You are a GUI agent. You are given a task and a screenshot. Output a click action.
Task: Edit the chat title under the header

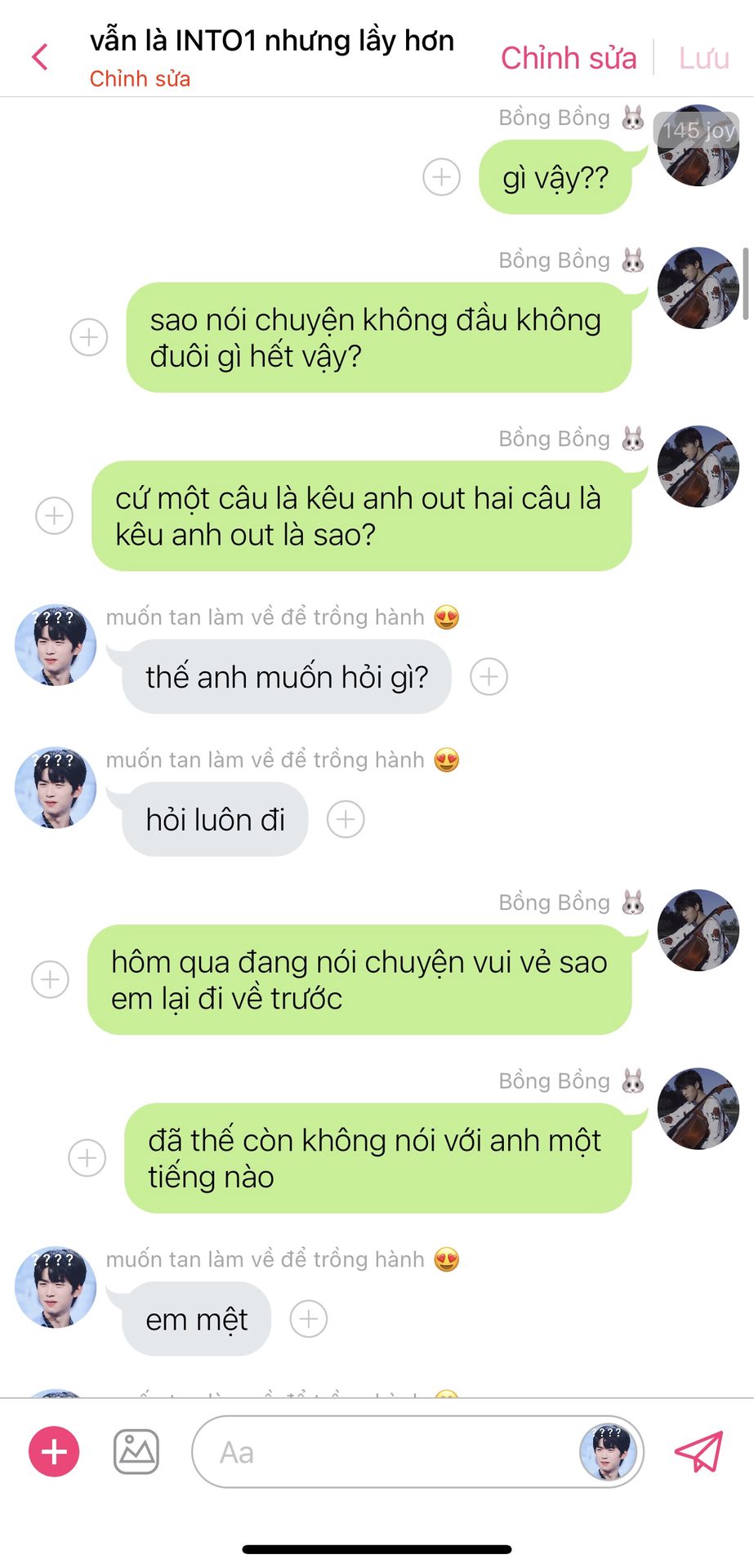[x=140, y=79]
